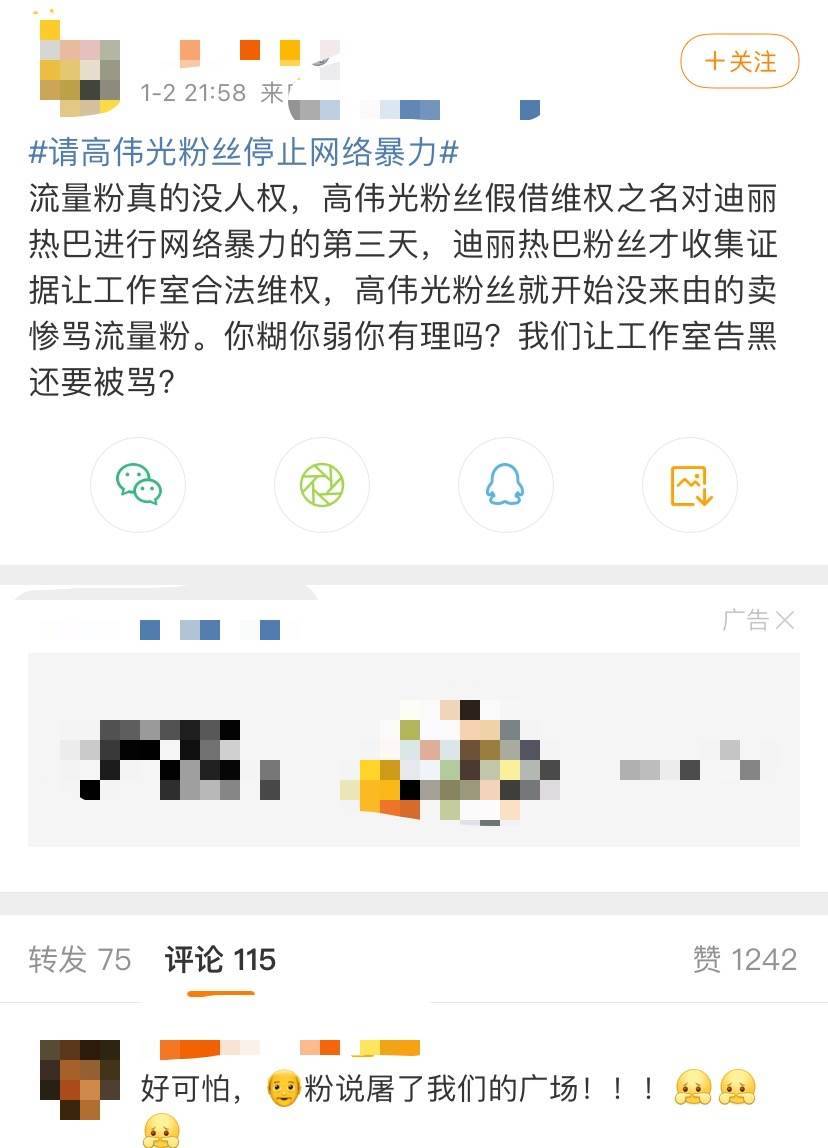The image size is (828, 1148).
Task: Share post to WeChat
Action: coord(138,485)
